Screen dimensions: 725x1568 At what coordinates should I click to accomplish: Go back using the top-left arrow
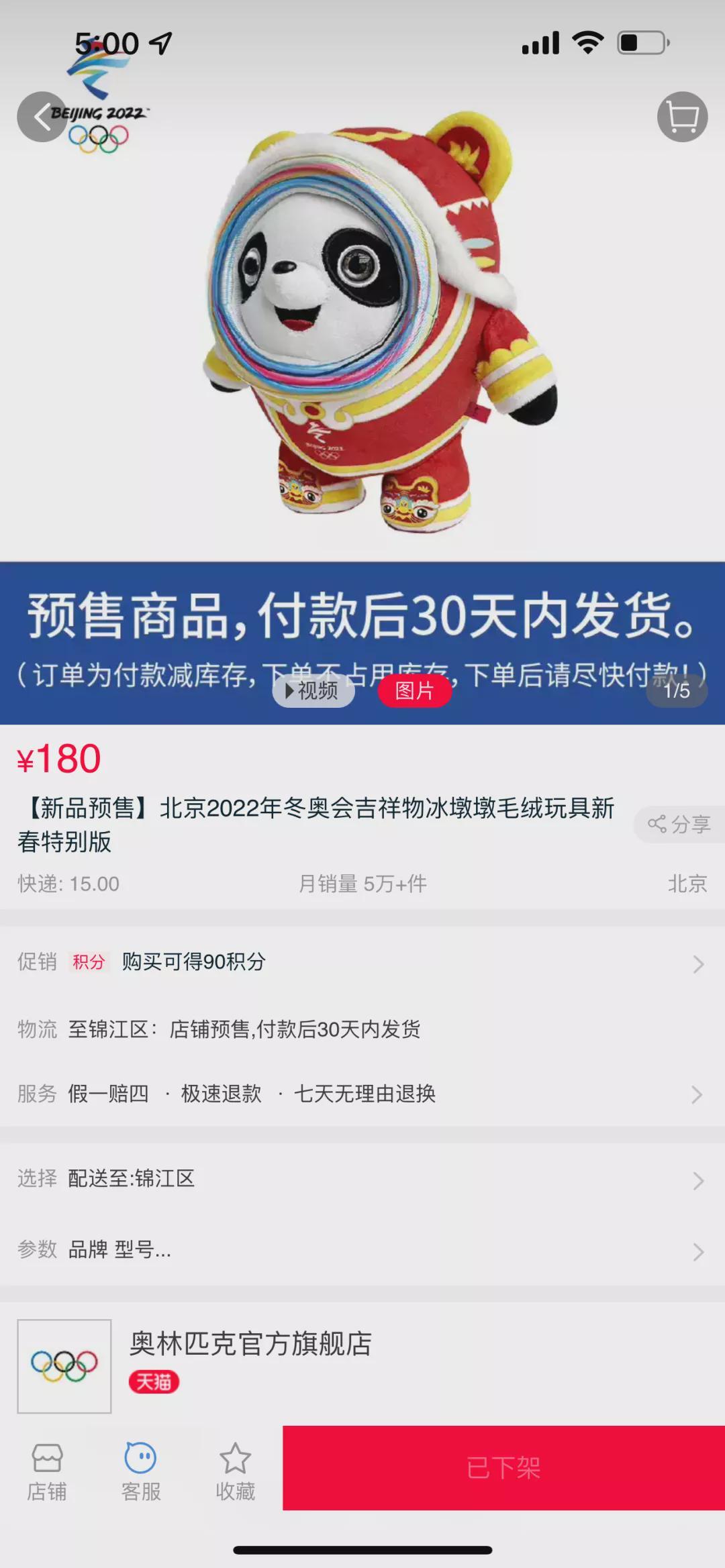[x=42, y=117]
